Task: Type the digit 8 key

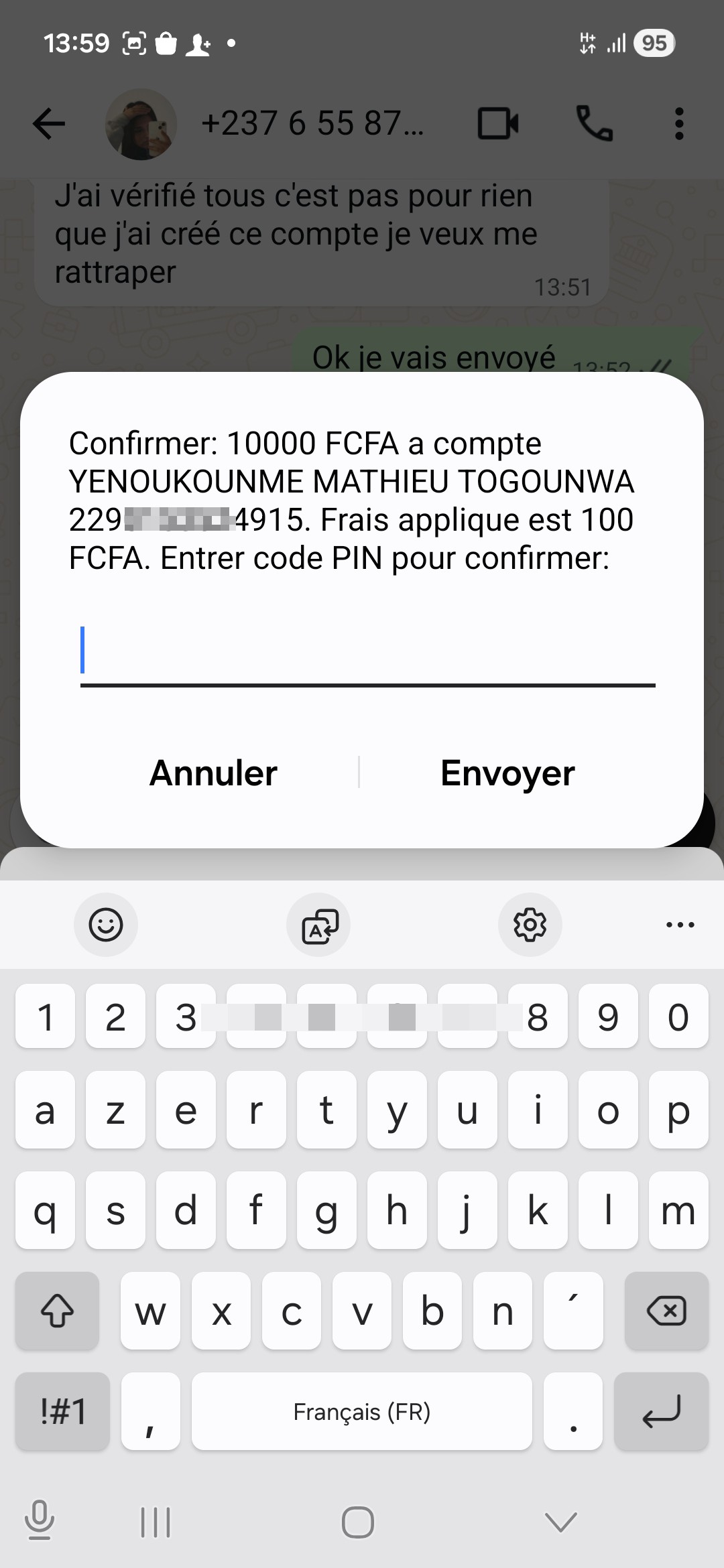Action: 538,1016
